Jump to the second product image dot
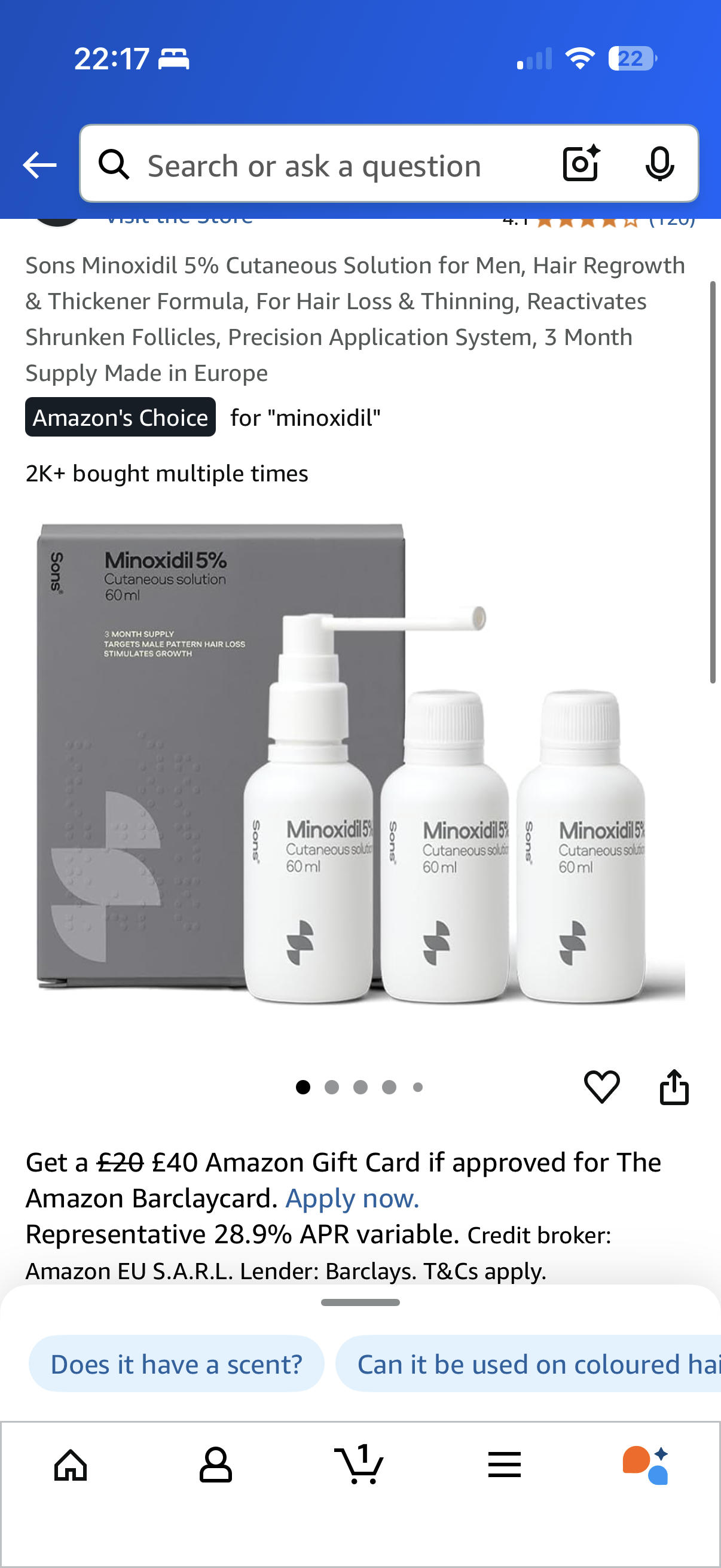Image resolution: width=721 pixels, height=1568 pixels. [x=332, y=1087]
